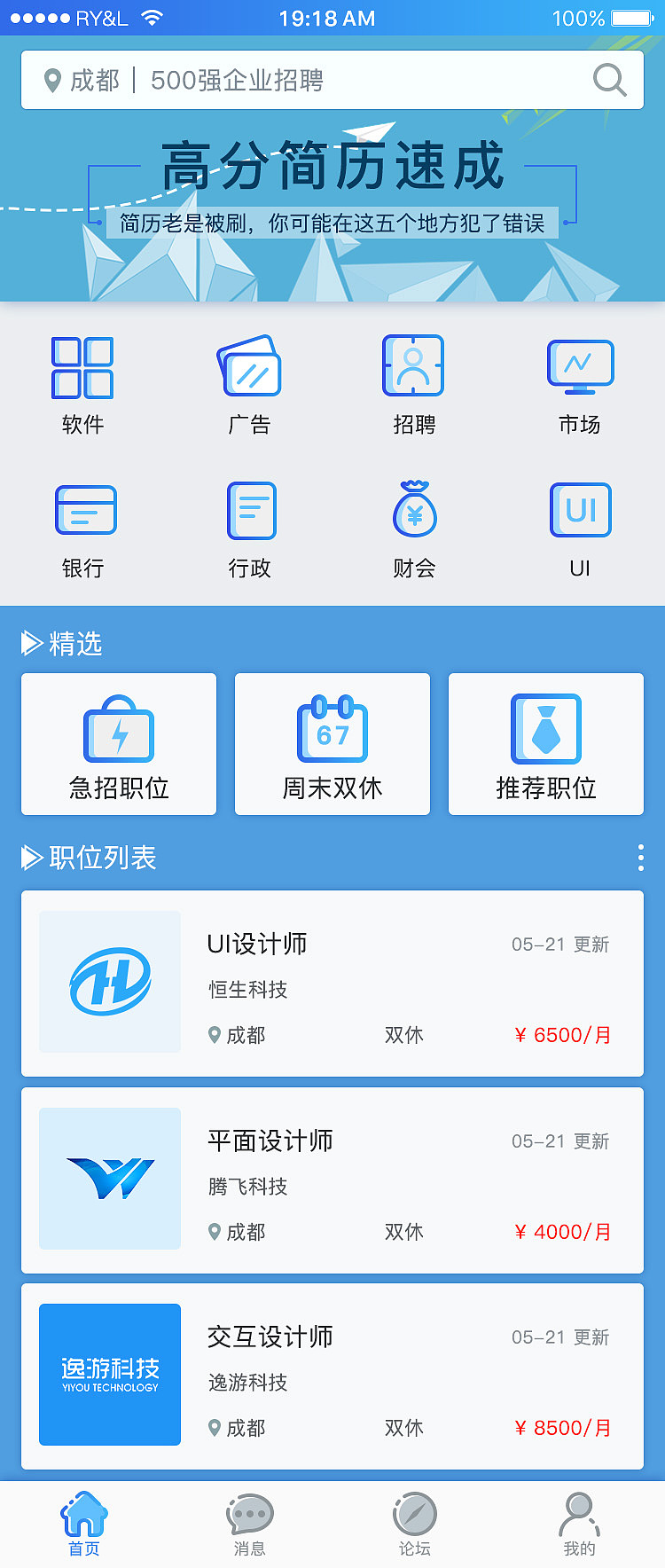Expand the 精选 section arrow
The image size is (665, 1568).
31,644
